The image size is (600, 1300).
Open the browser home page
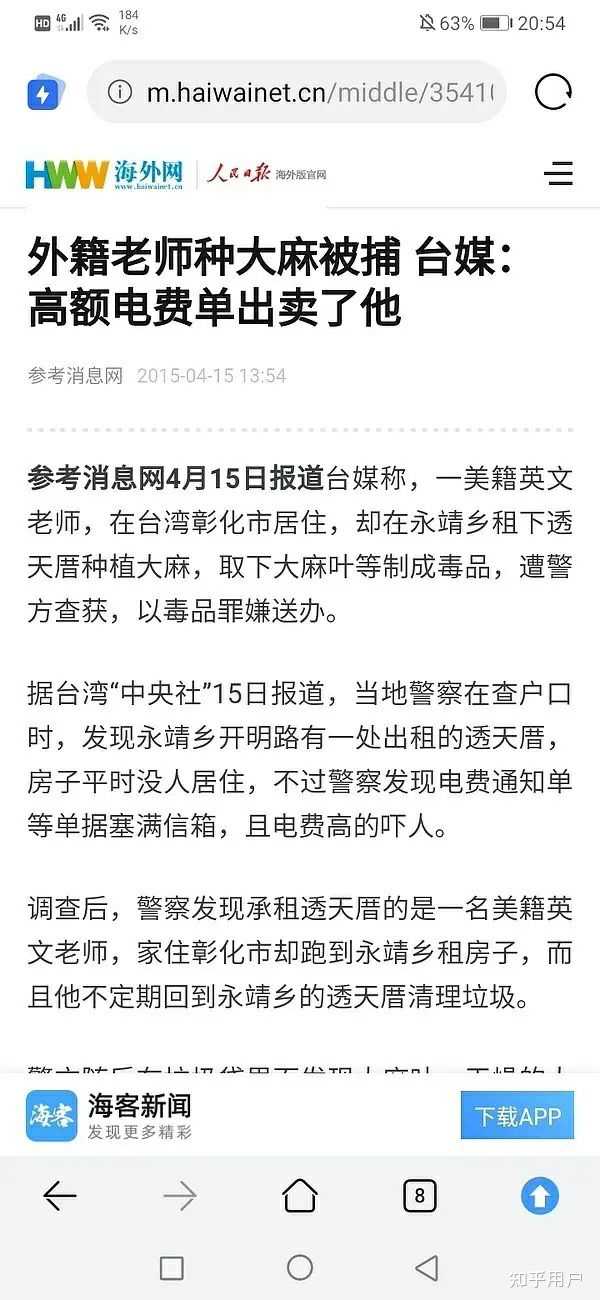point(299,1195)
